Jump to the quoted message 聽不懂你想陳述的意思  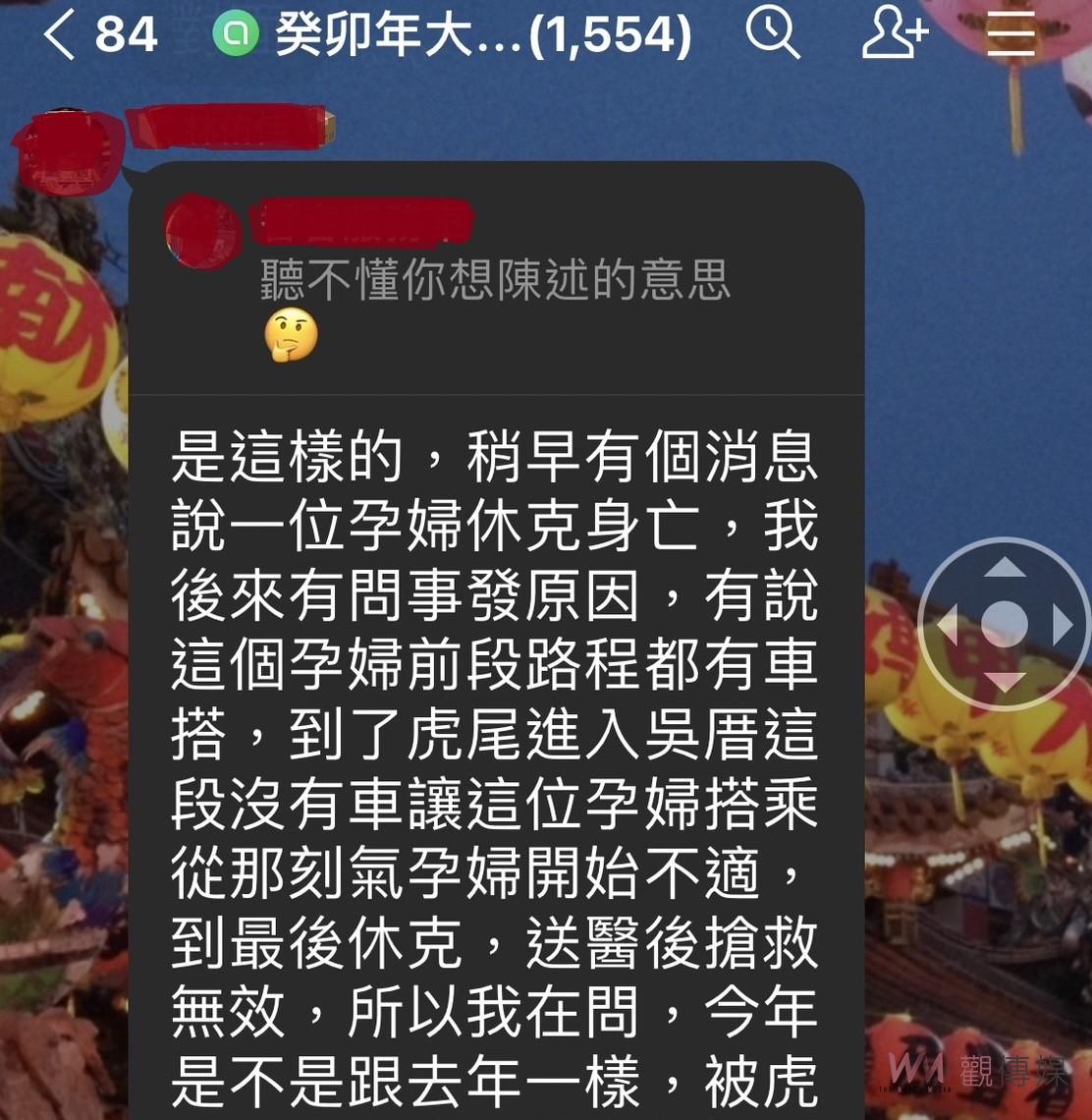(x=495, y=282)
